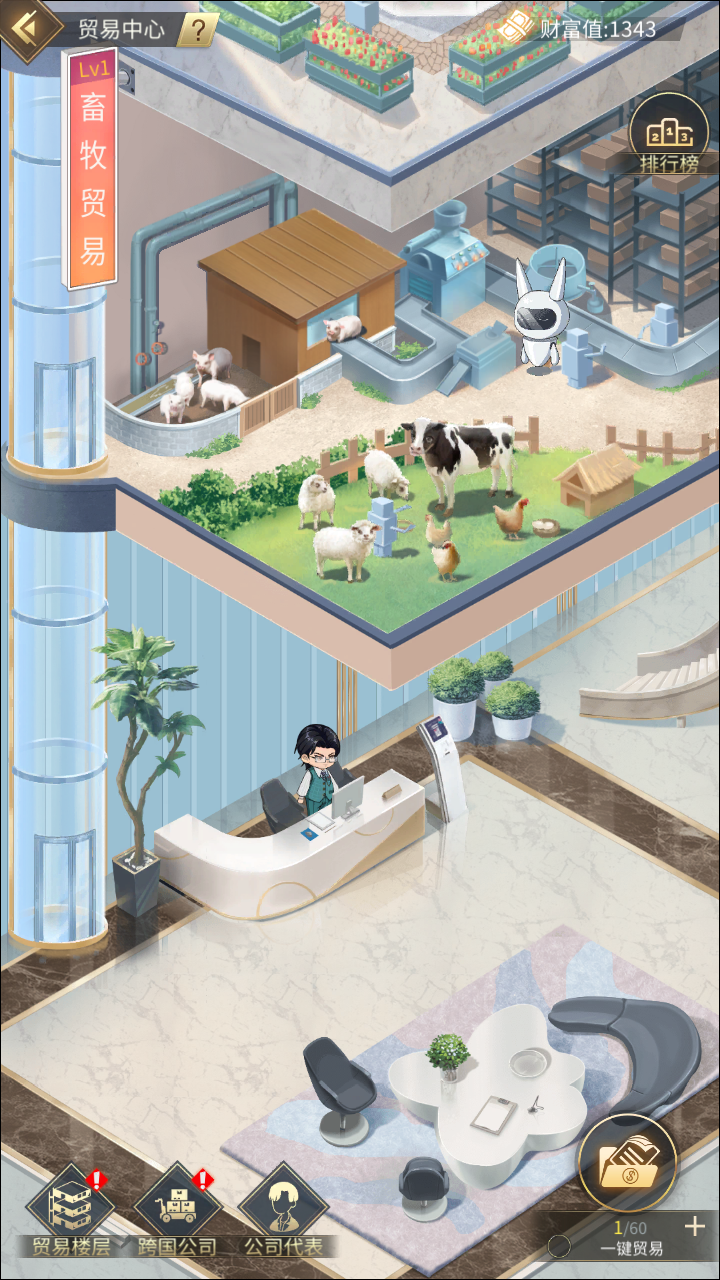Open the help question mark icon
The width and height of the screenshot is (720, 1280).
pos(199,30)
